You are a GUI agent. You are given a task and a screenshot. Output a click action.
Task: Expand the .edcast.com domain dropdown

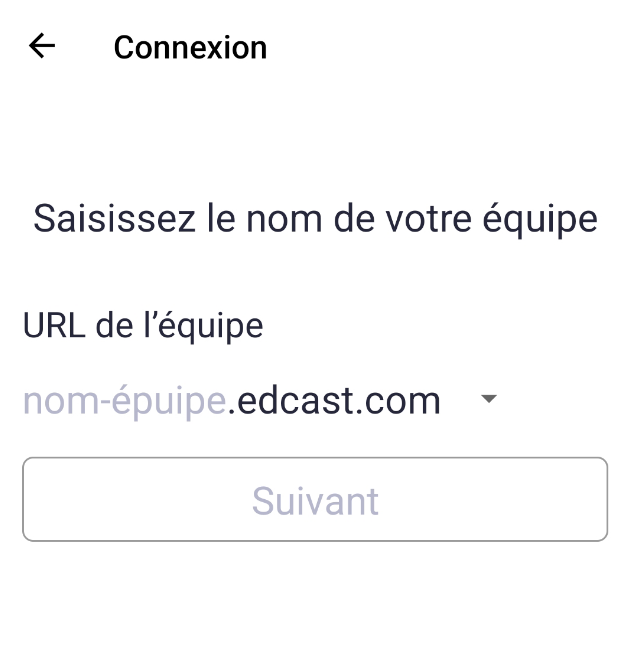pyautogui.click(x=488, y=399)
